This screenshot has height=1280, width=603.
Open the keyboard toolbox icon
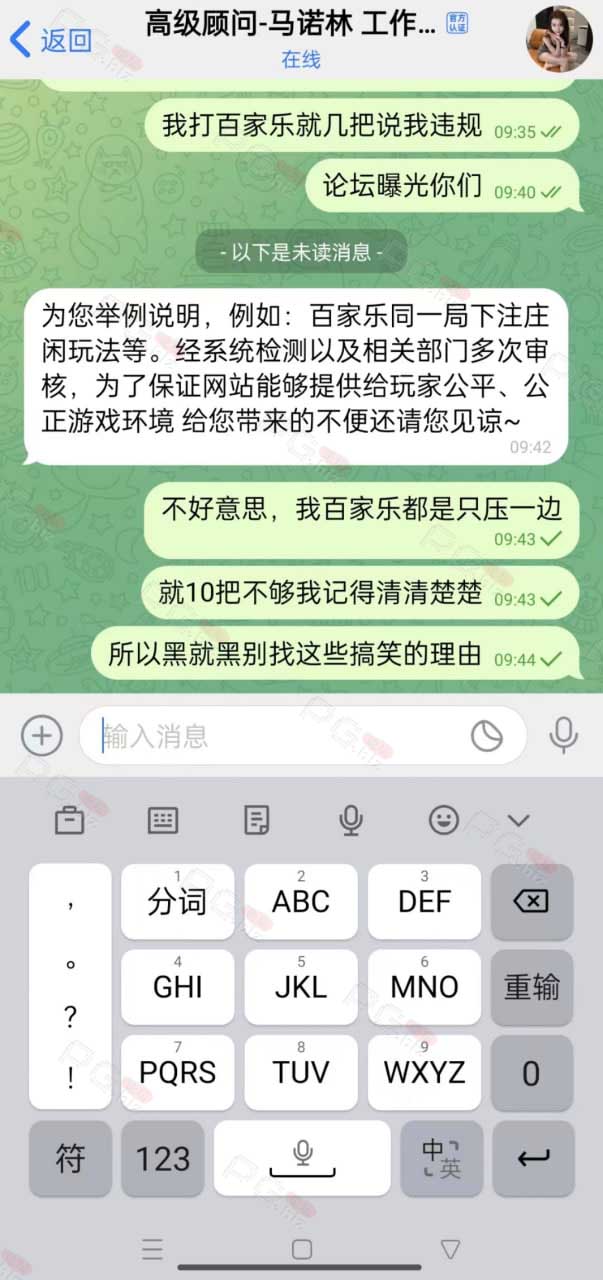click(x=69, y=821)
